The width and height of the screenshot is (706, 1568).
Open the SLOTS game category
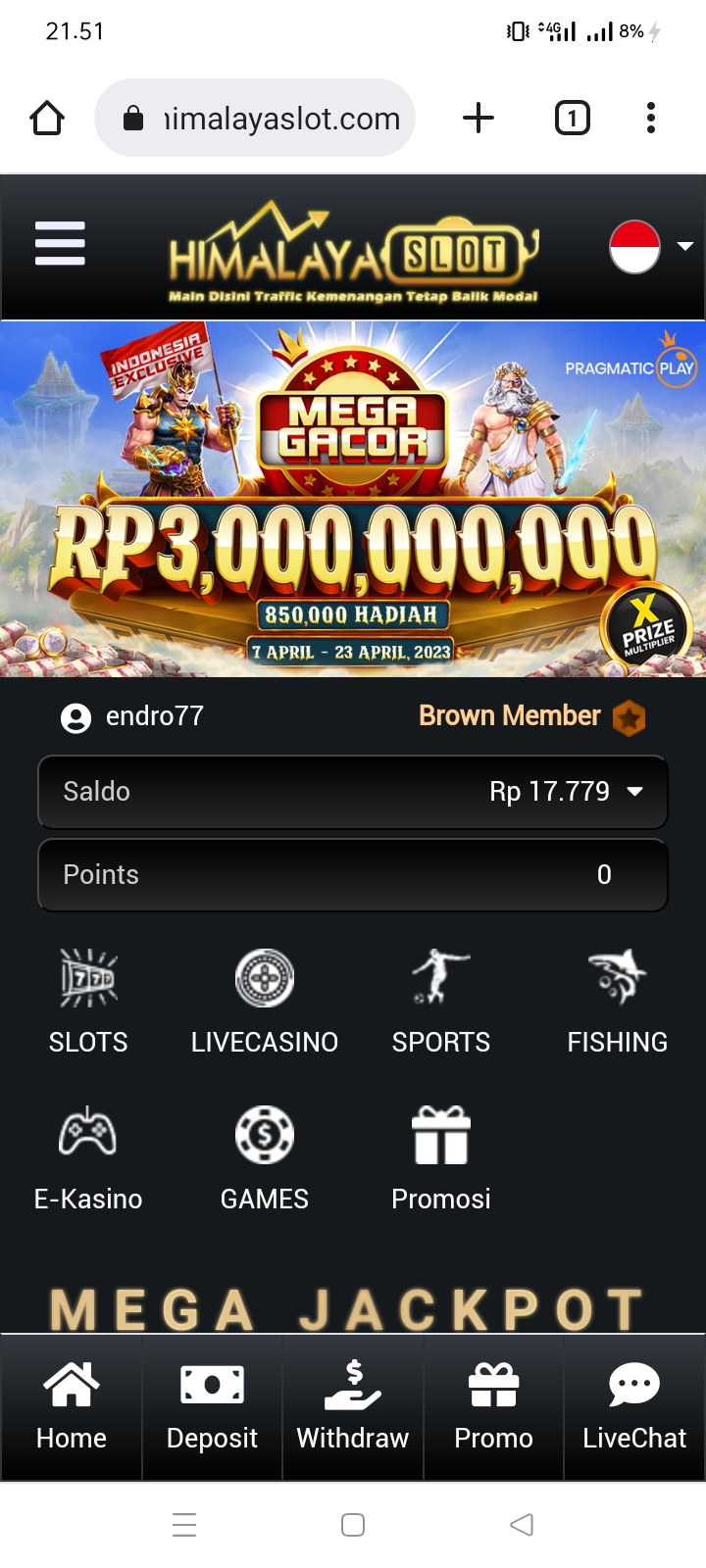pyautogui.click(x=88, y=1002)
